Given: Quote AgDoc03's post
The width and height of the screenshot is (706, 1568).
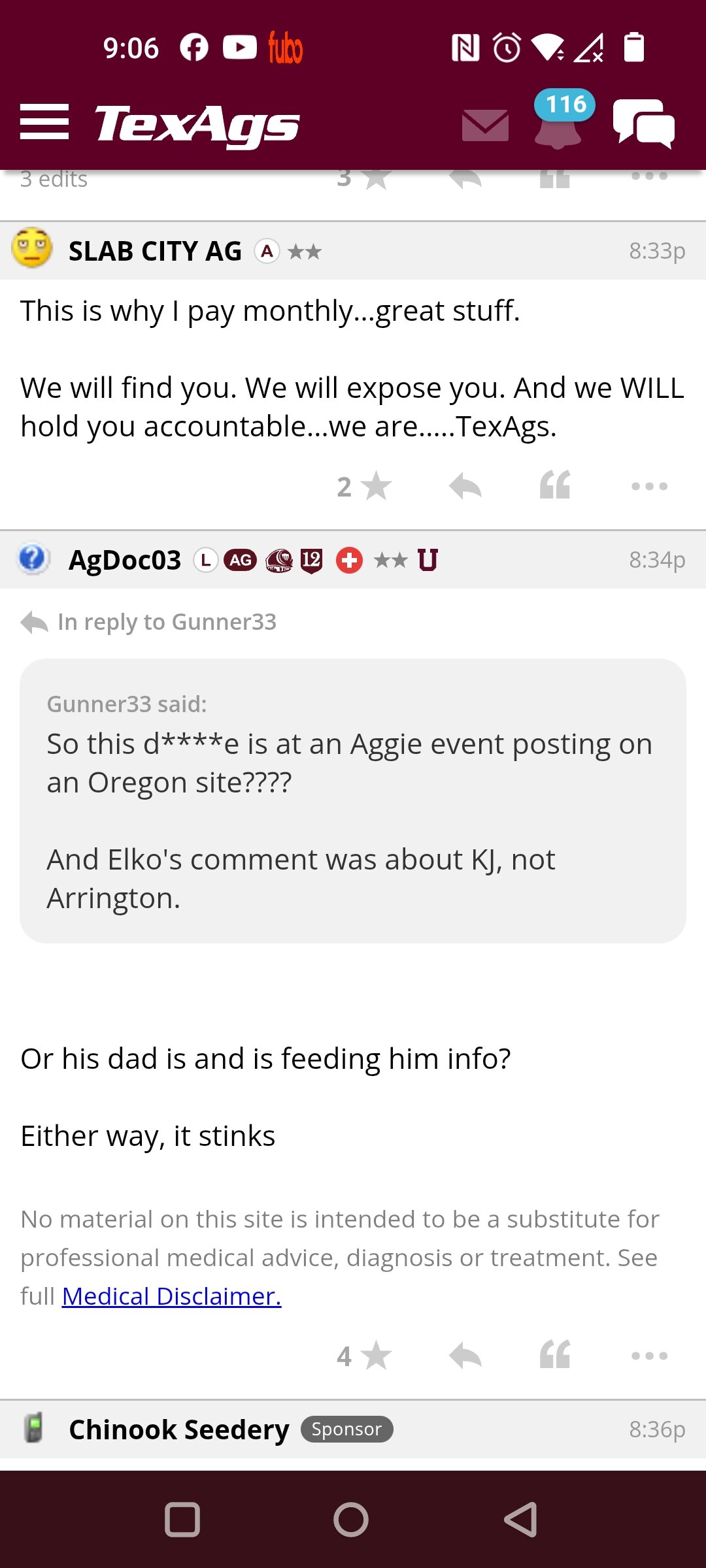Looking at the screenshot, I should [x=555, y=1354].
